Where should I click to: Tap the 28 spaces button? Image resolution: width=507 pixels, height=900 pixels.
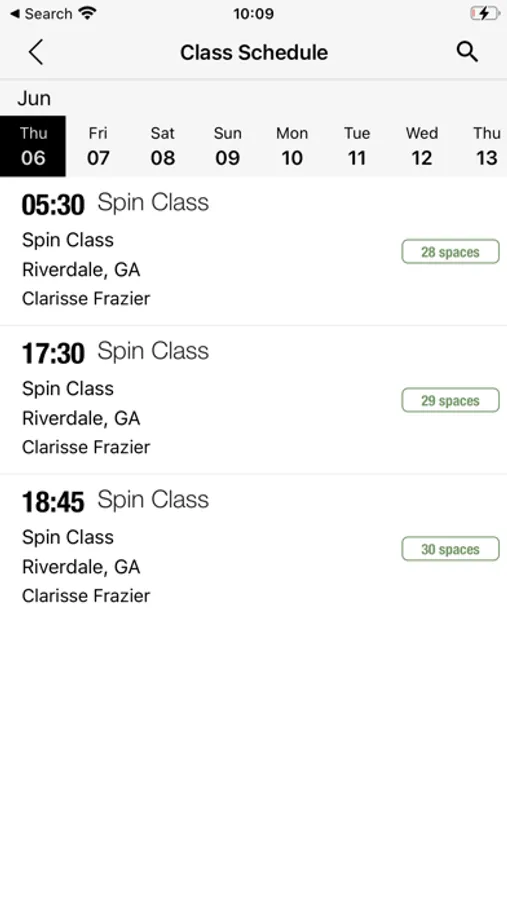tap(450, 252)
